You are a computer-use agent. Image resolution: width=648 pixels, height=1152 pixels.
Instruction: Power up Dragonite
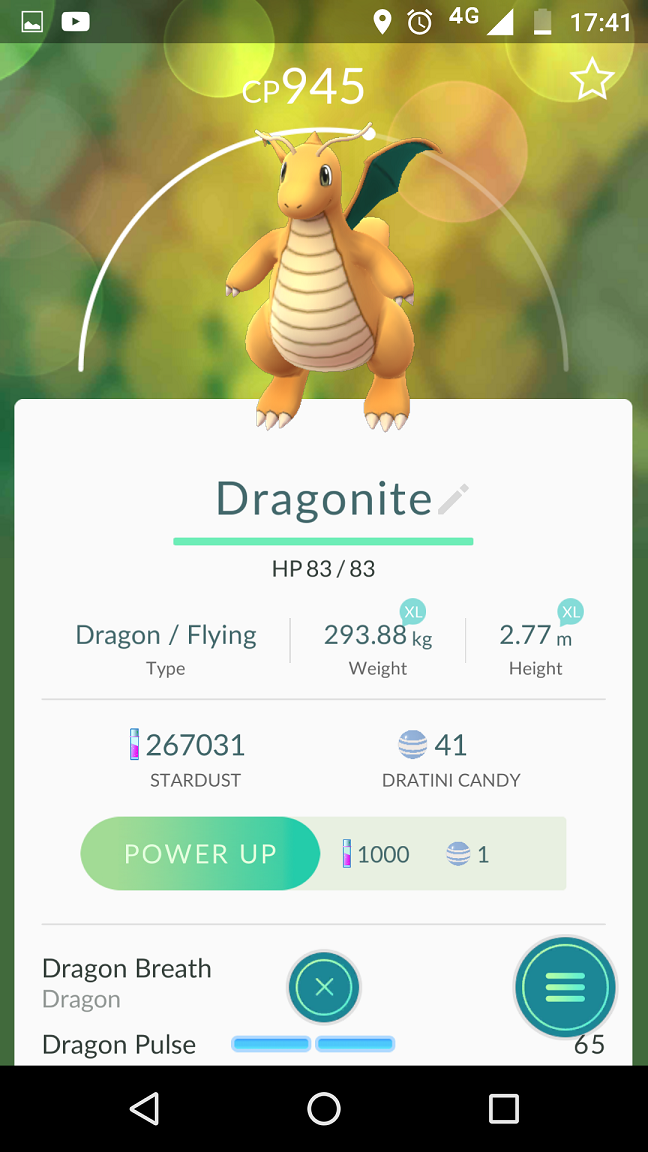(x=200, y=854)
